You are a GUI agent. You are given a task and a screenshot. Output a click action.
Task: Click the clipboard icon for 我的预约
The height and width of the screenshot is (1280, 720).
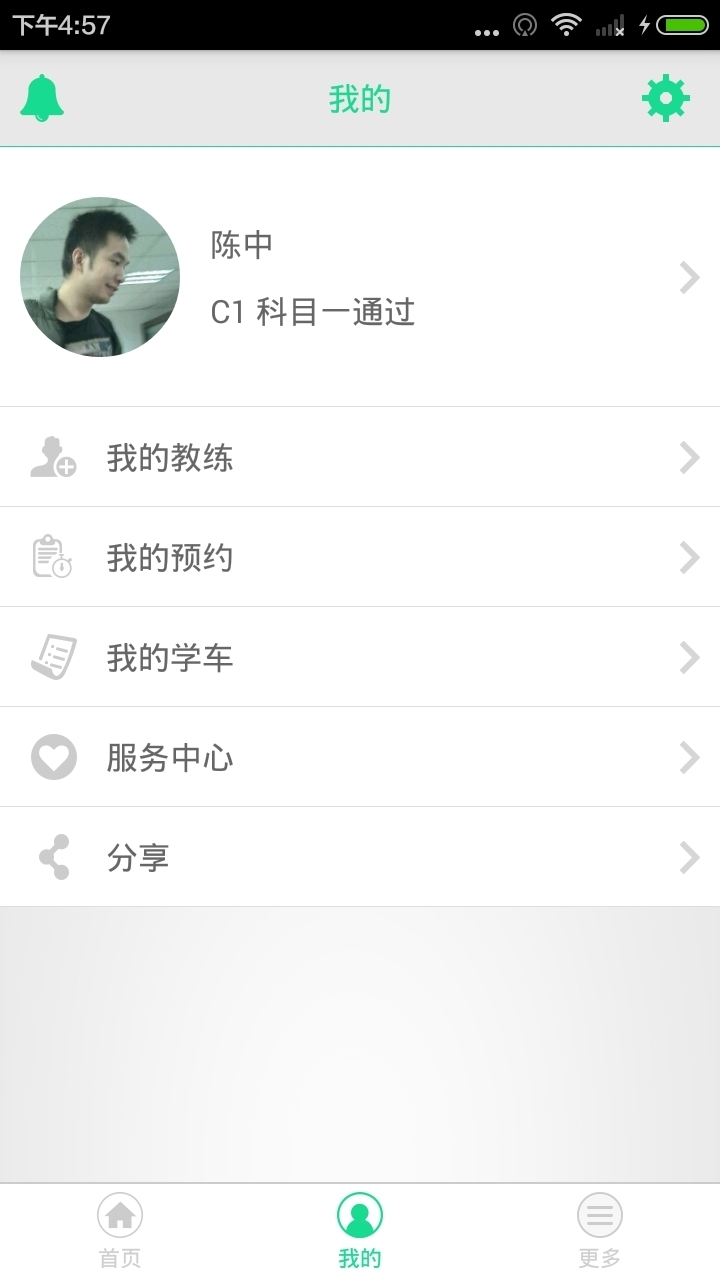(54, 557)
